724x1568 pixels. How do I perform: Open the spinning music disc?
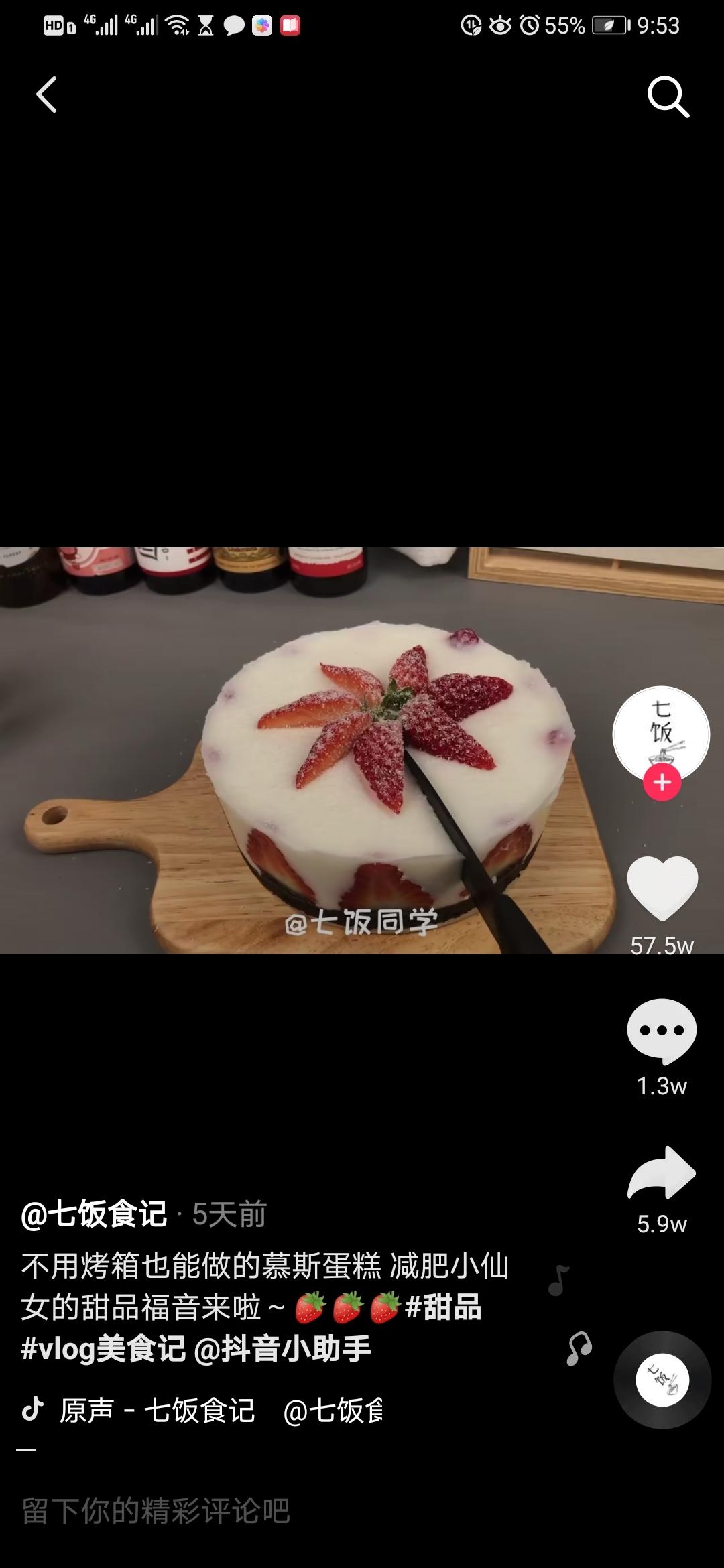click(x=662, y=1380)
